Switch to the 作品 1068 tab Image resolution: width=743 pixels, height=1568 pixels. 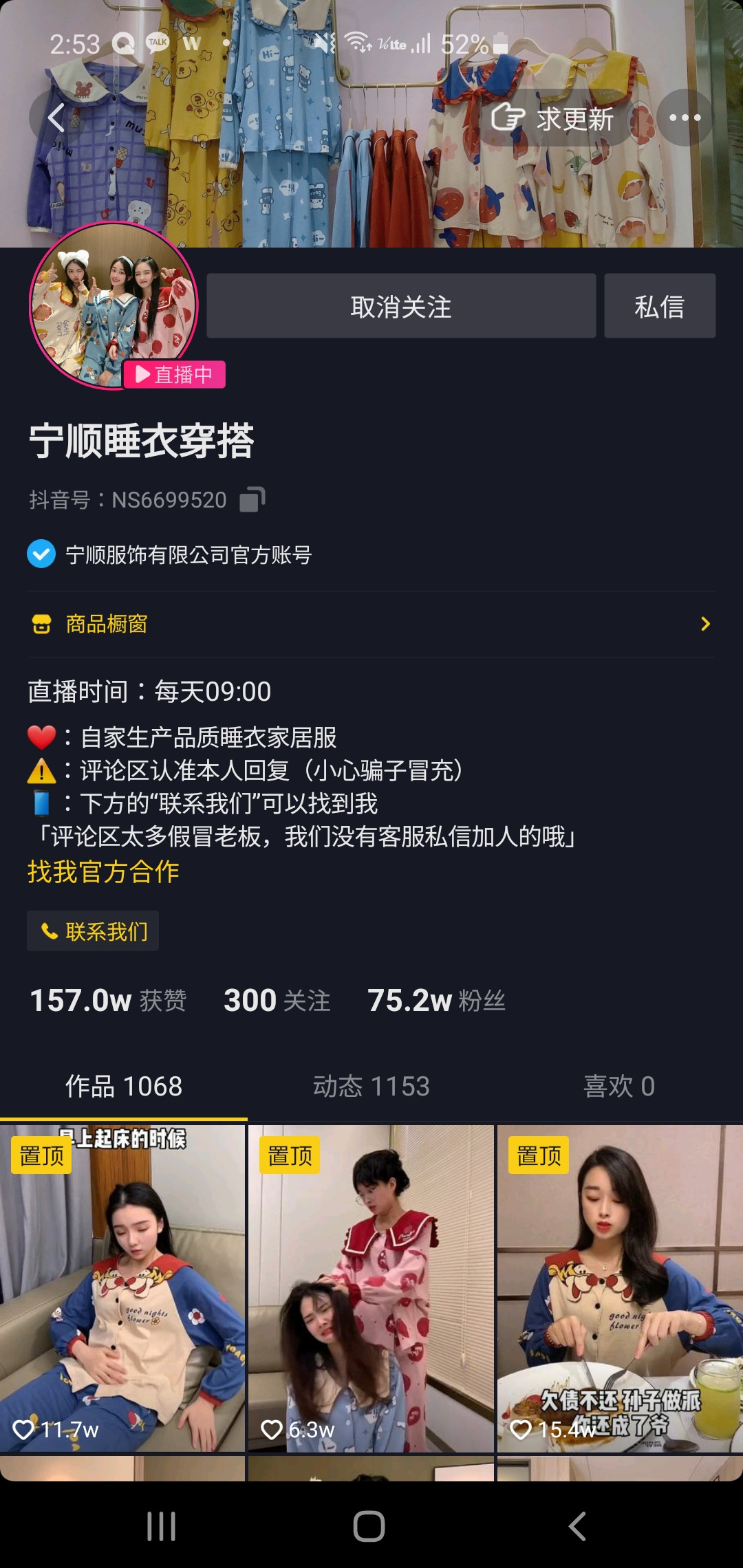pyautogui.click(x=124, y=1086)
